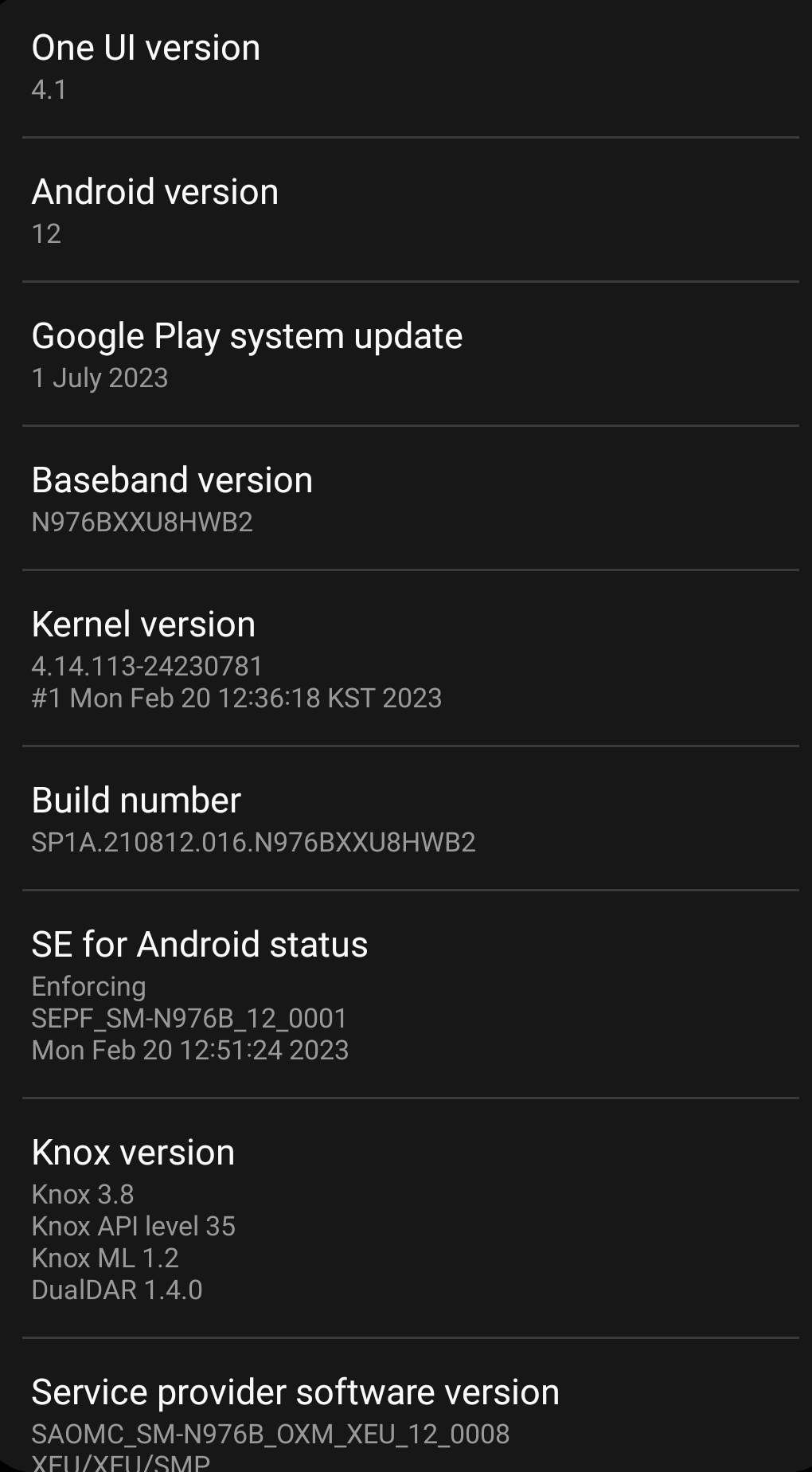Select Service provider software version
Screen dimensions: 812x1472
295,1392
